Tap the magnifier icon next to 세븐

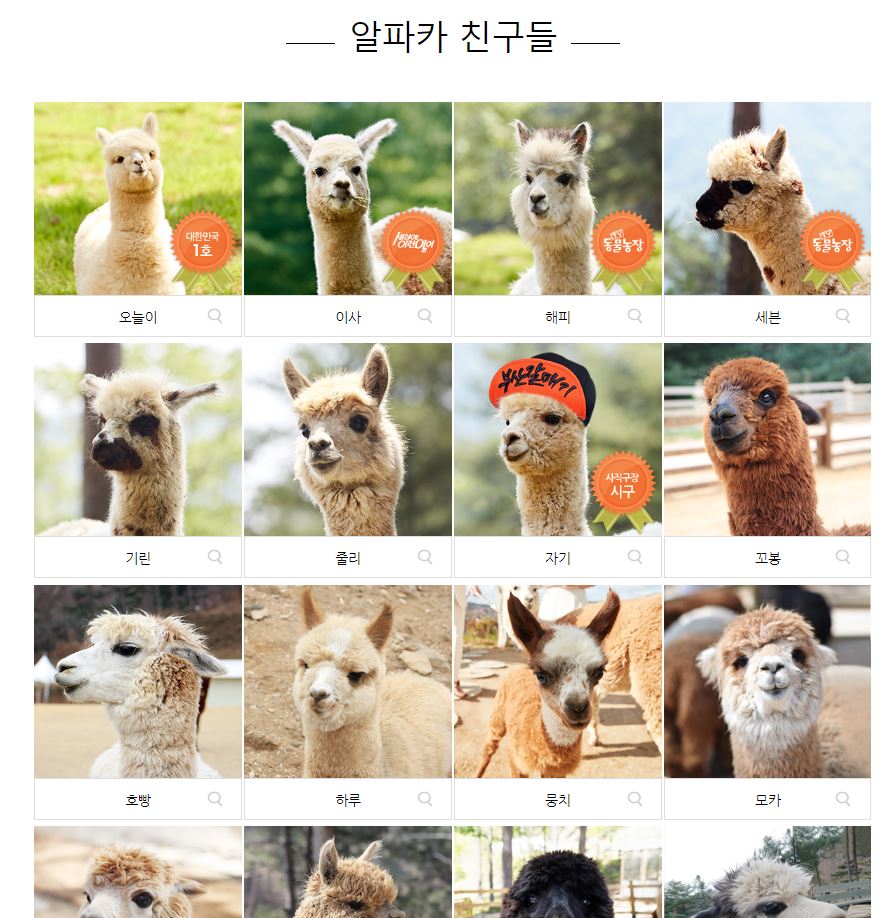(x=843, y=316)
